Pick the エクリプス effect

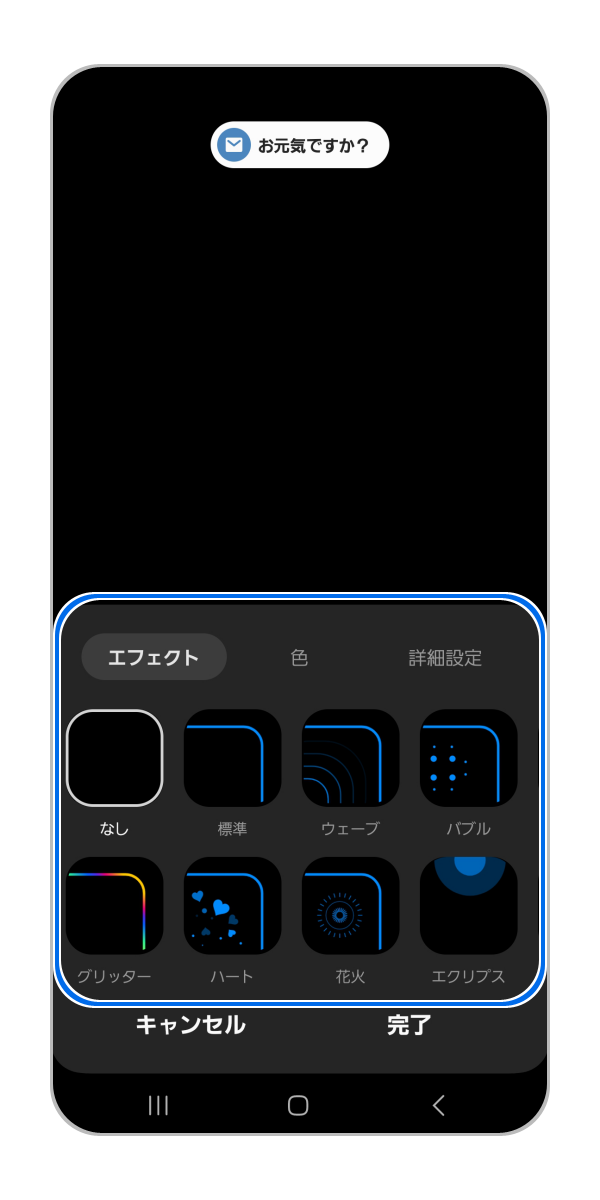point(468,906)
